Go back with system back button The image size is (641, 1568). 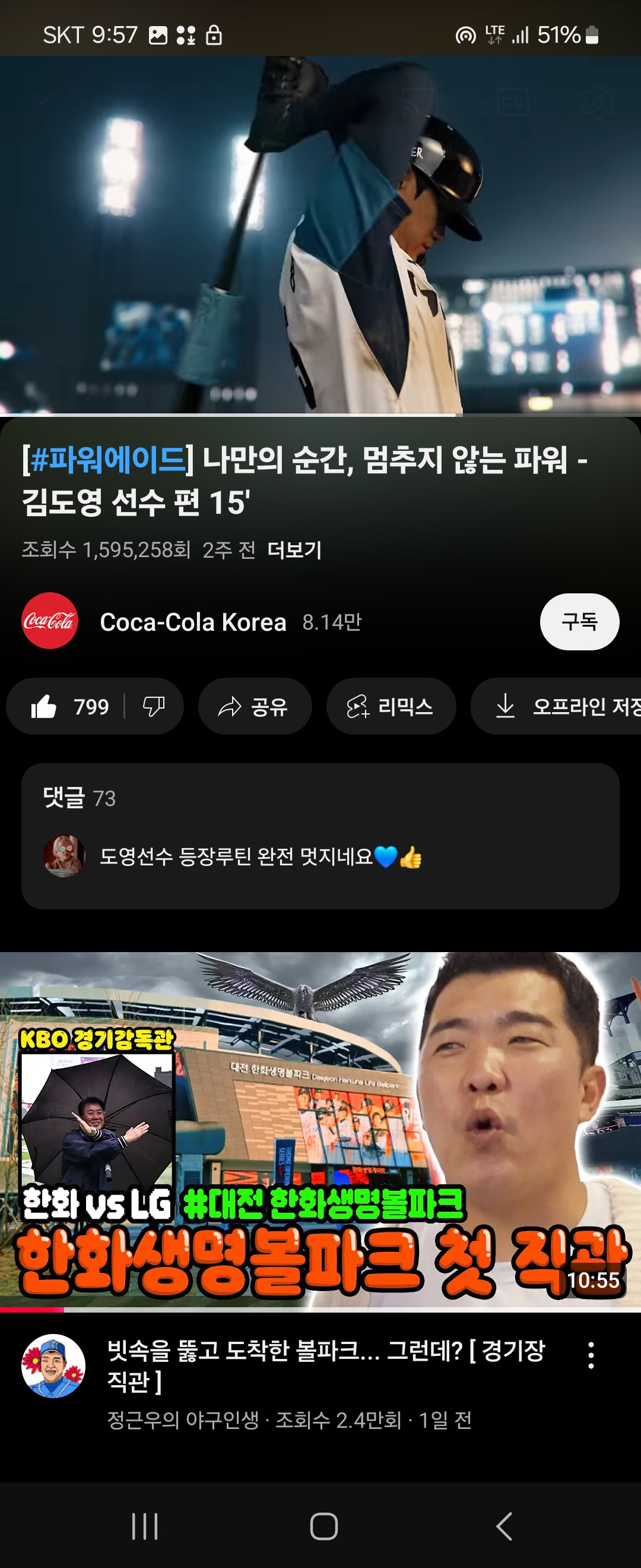pos(503,1526)
